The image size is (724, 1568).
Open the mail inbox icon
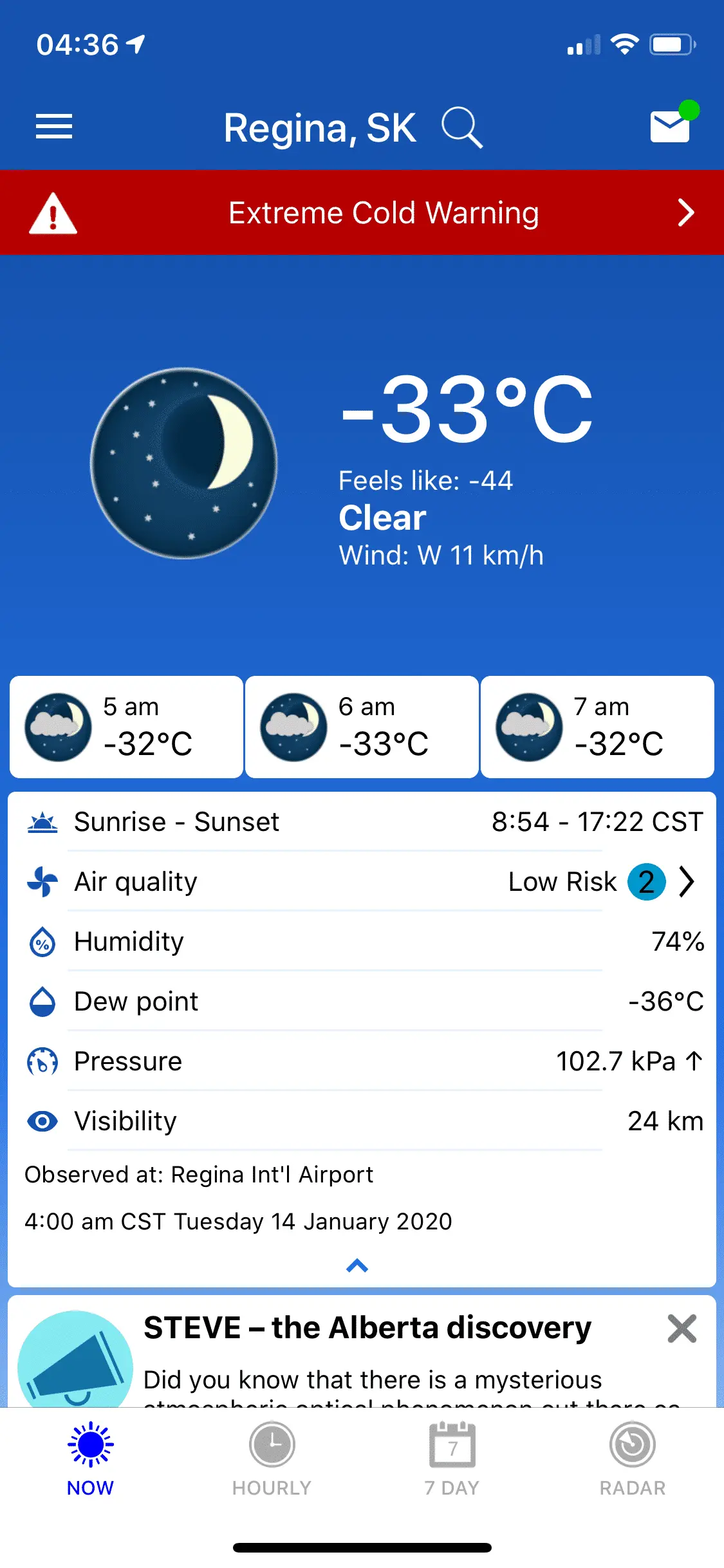tap(670, 126)
